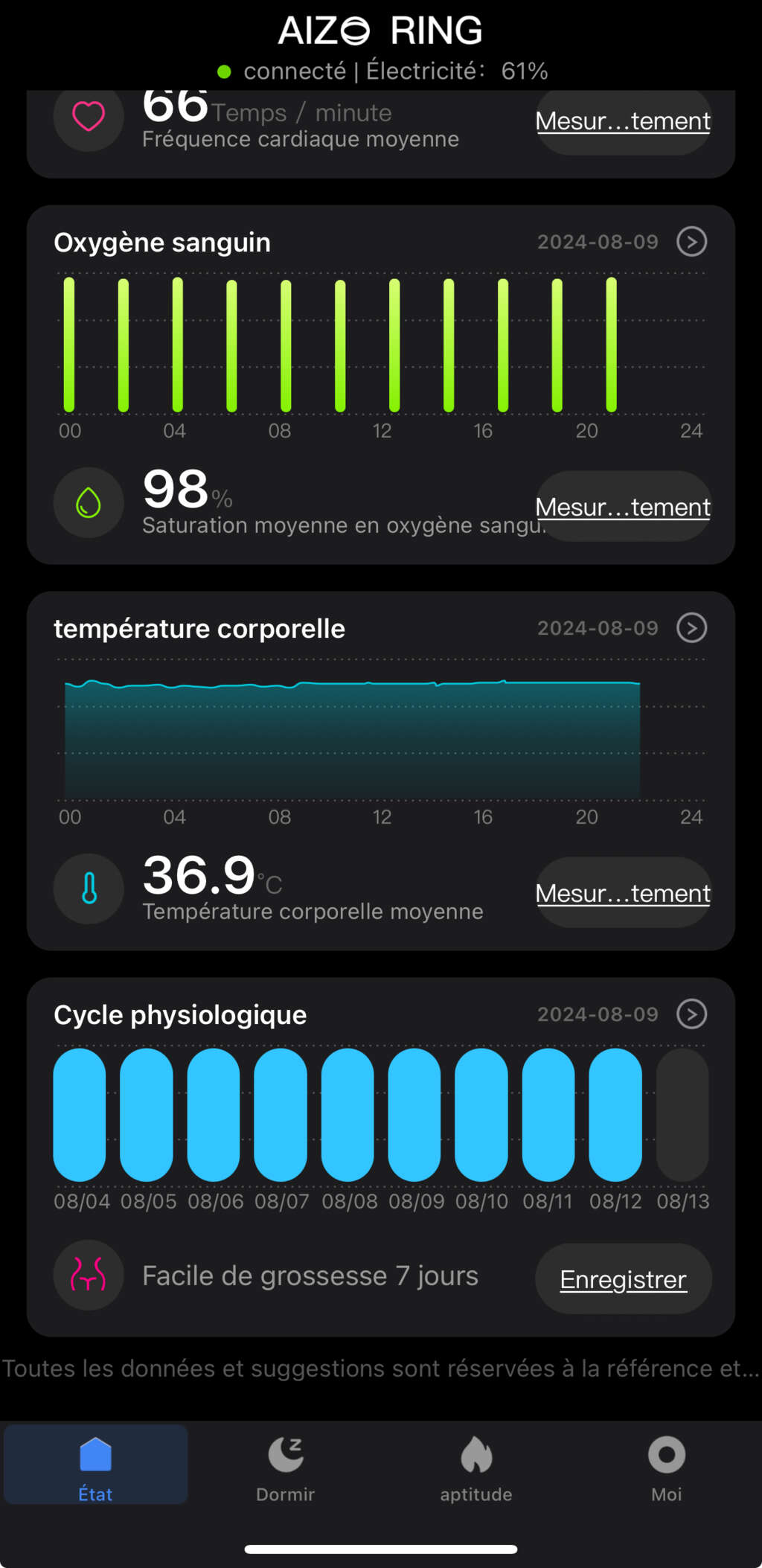Tap Mesur…tement for body temperature
The image size is (762, 1568).
[x=623, y=893]
